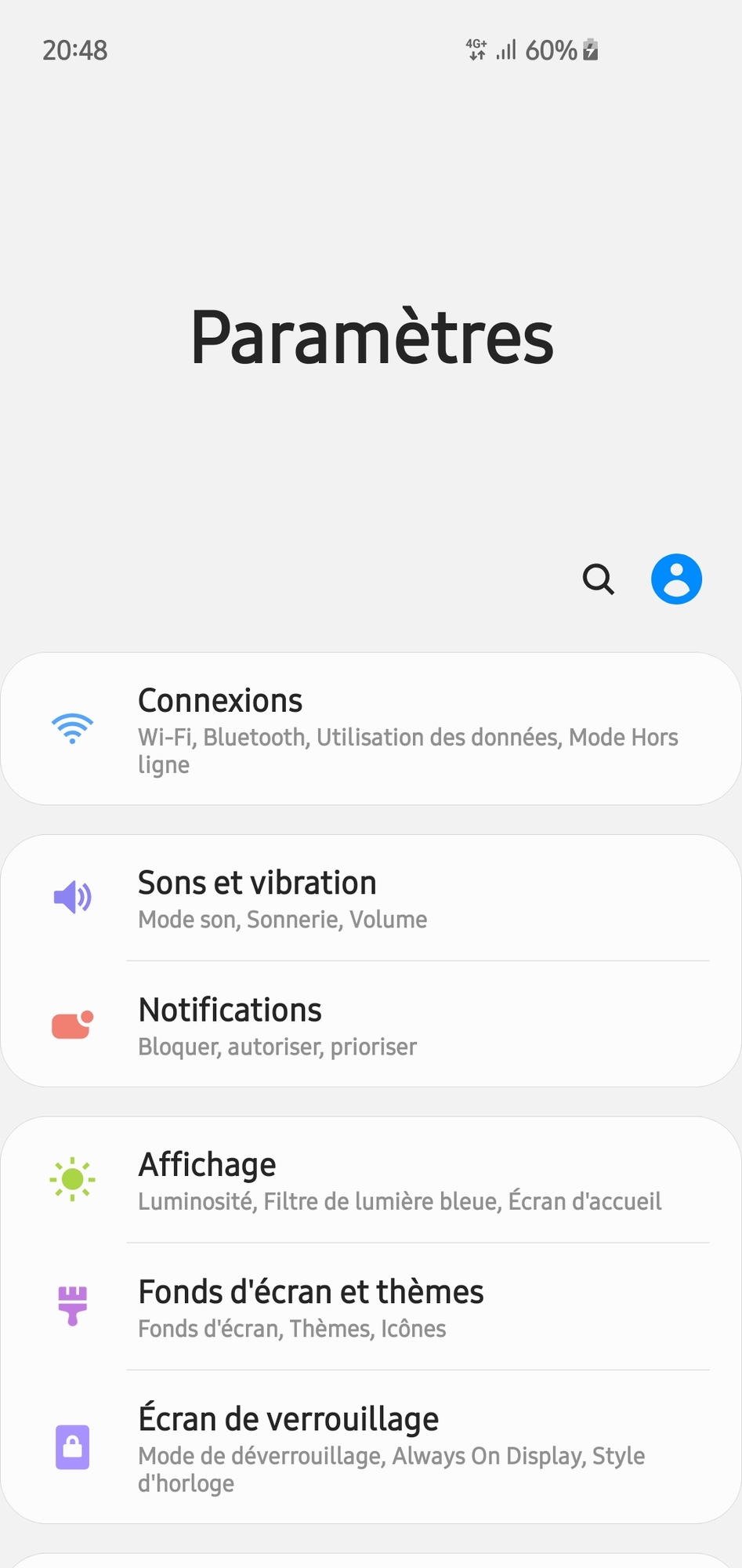This screenshot has width=742, height=1568.
Task: Open Connexions settings
Action: pos(371,729)
